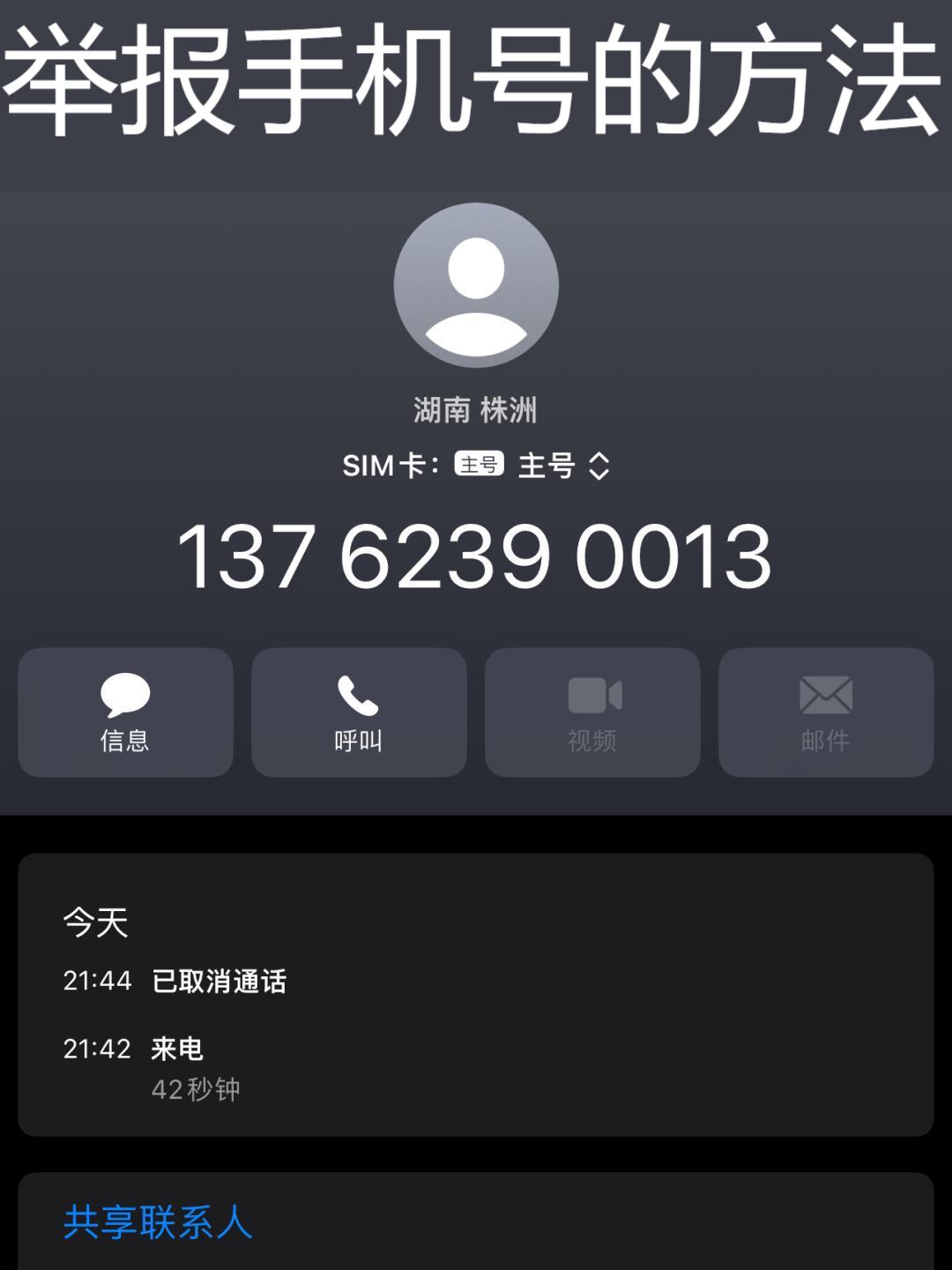Tap the greyed-out 邮件 action tile
This screenshot has height=1270, width=952.
coord(825,713)
